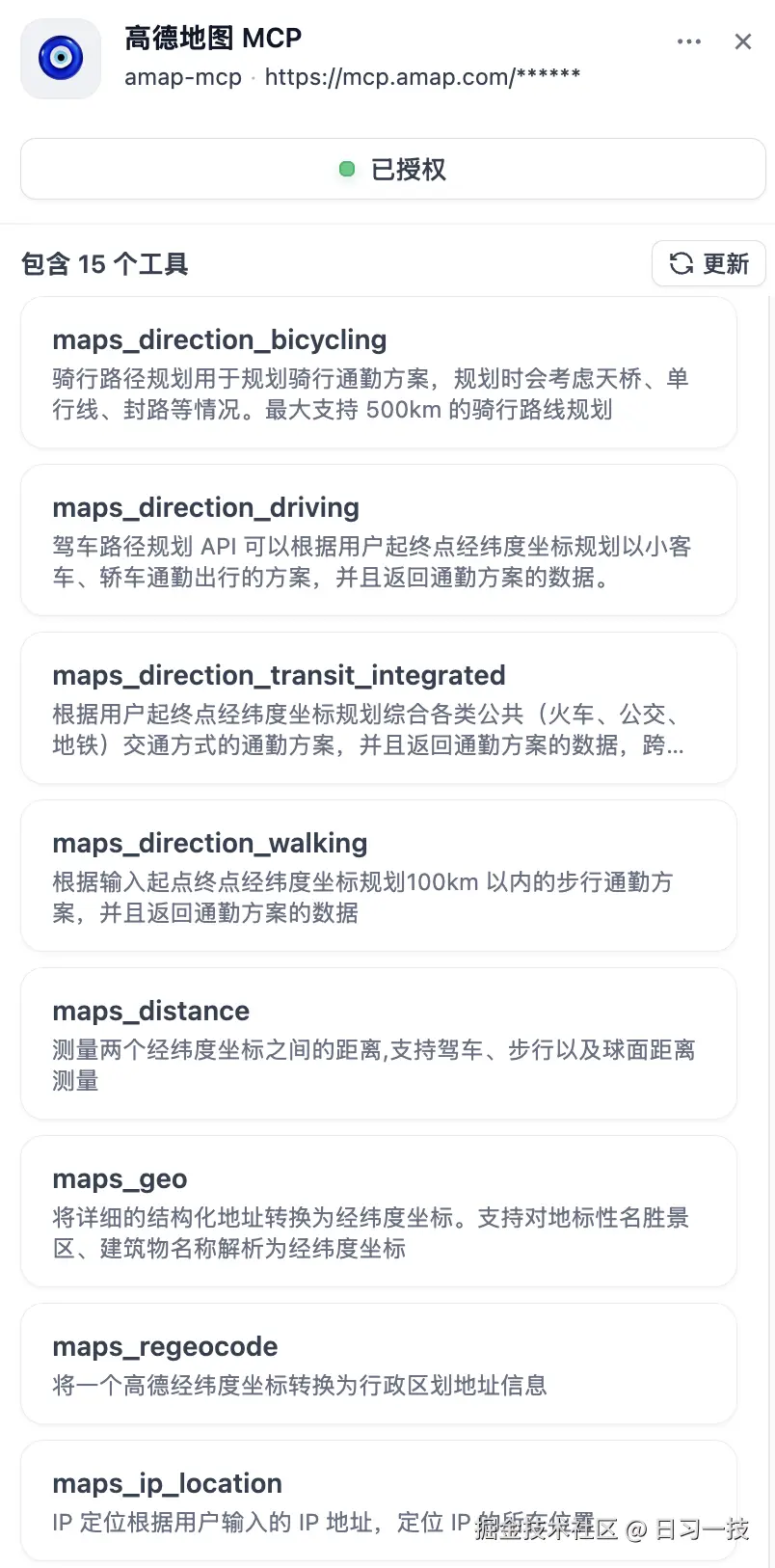
Task: Open the maps_direction_driving tool card
Action: click(378, 541)
